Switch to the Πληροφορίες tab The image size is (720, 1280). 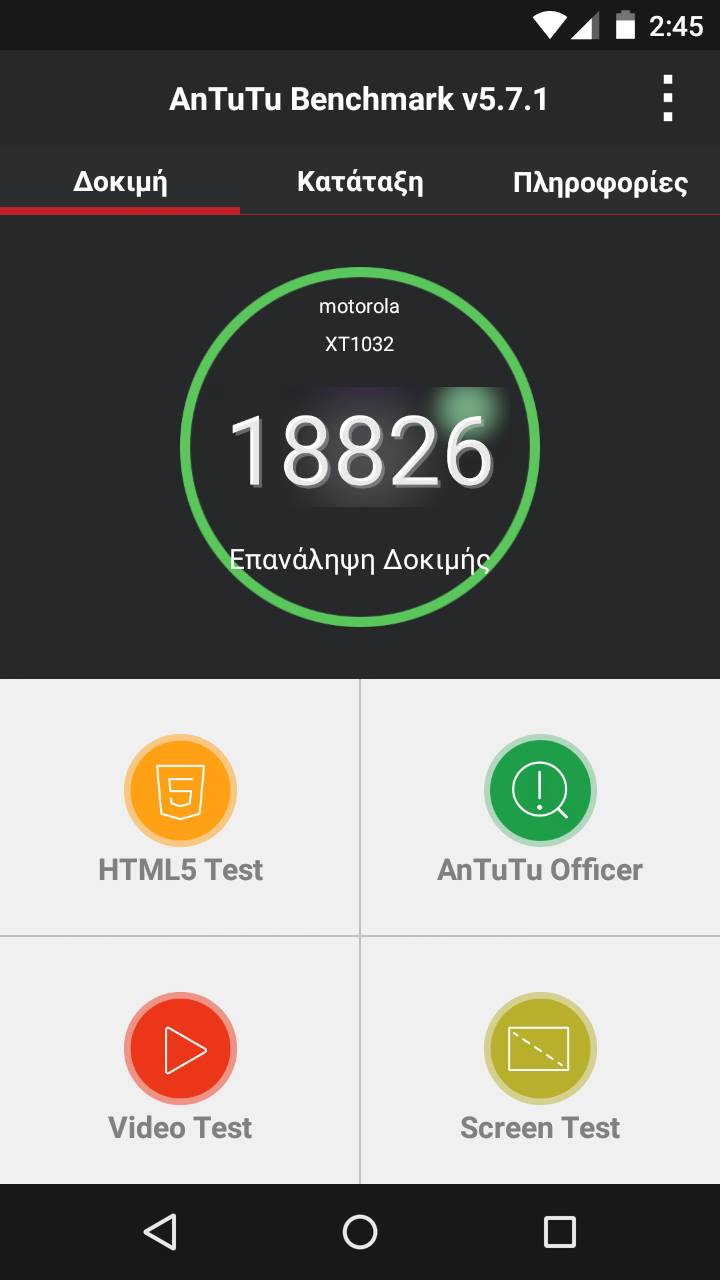click(x=600, y=182)
